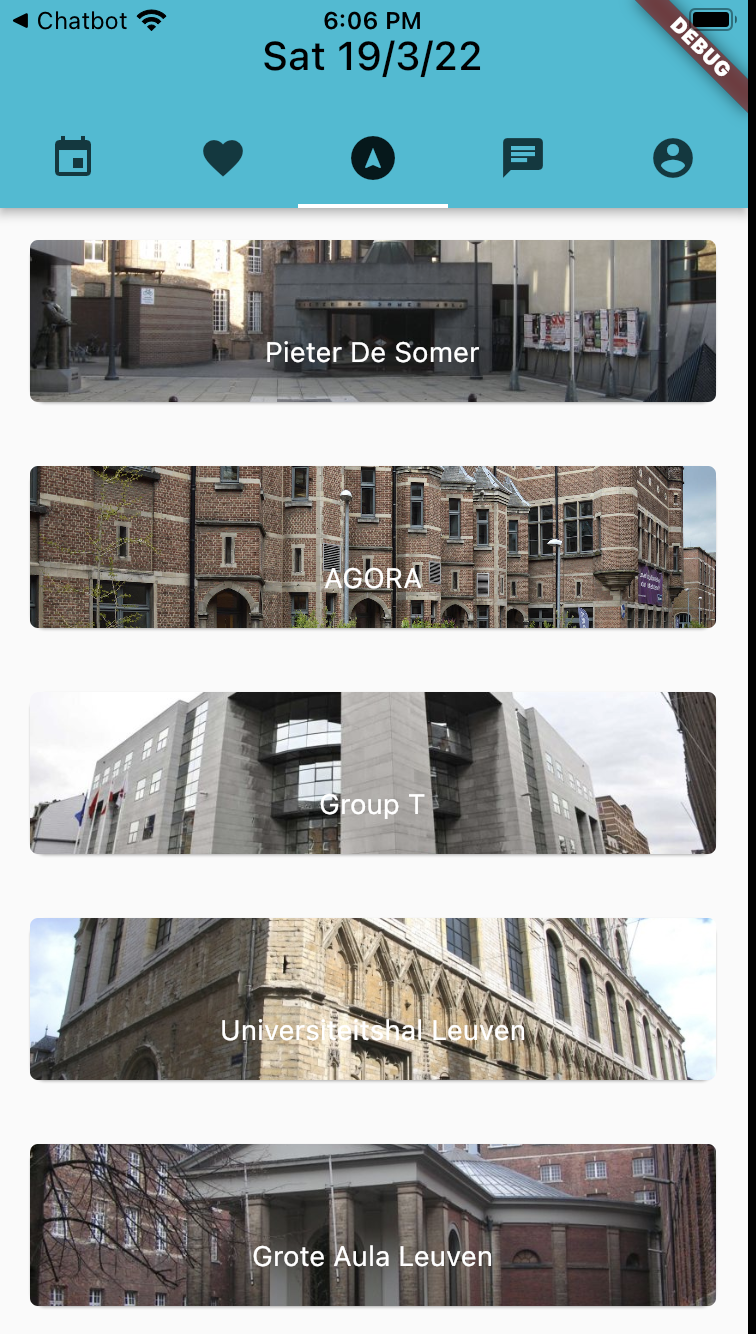Tap the Grote Aula Leuven card
This screenshot has width=756, height=1334.
point(373,1225)
